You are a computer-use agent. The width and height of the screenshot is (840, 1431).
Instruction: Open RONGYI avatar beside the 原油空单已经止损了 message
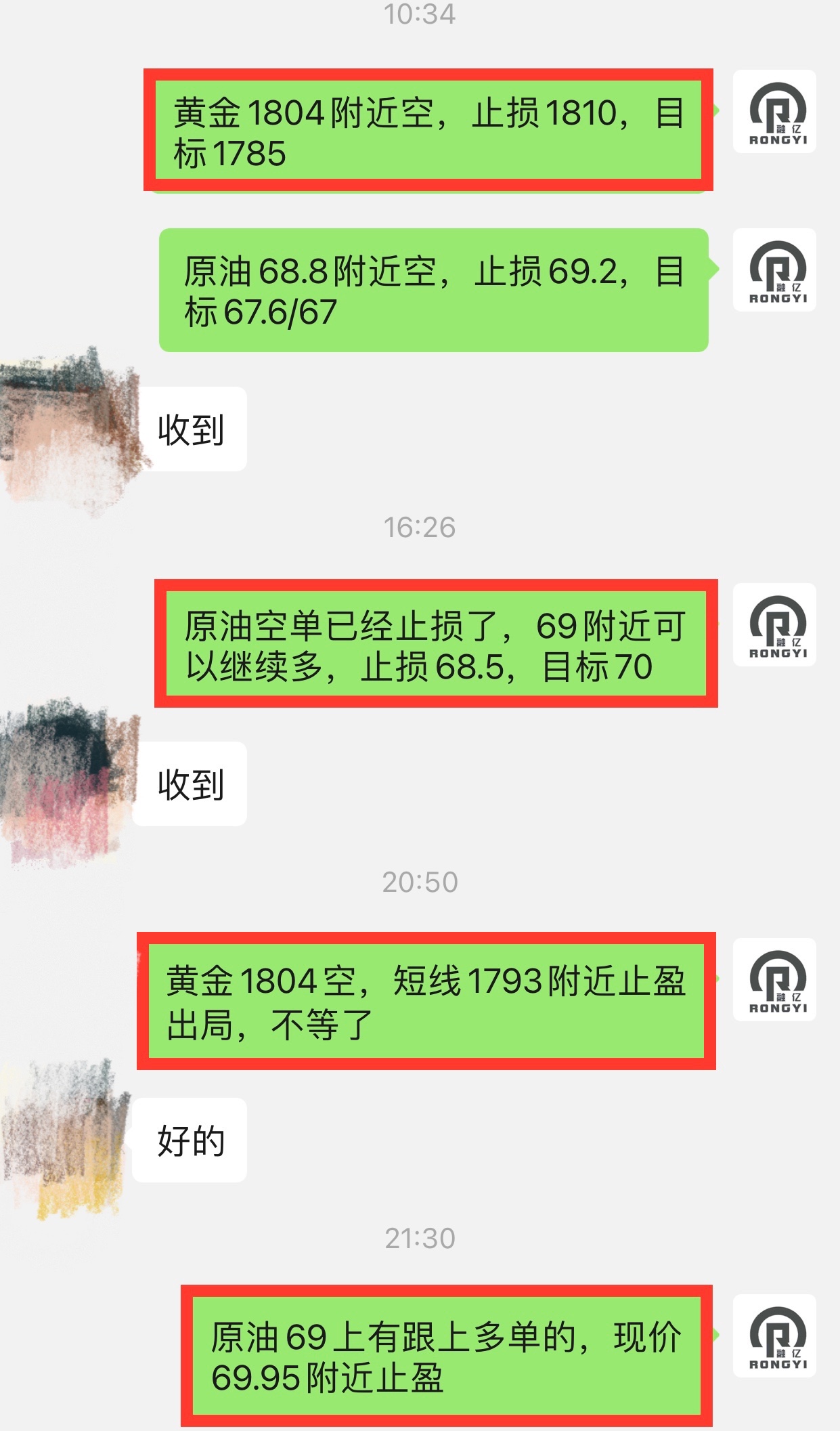click(774, 625)
